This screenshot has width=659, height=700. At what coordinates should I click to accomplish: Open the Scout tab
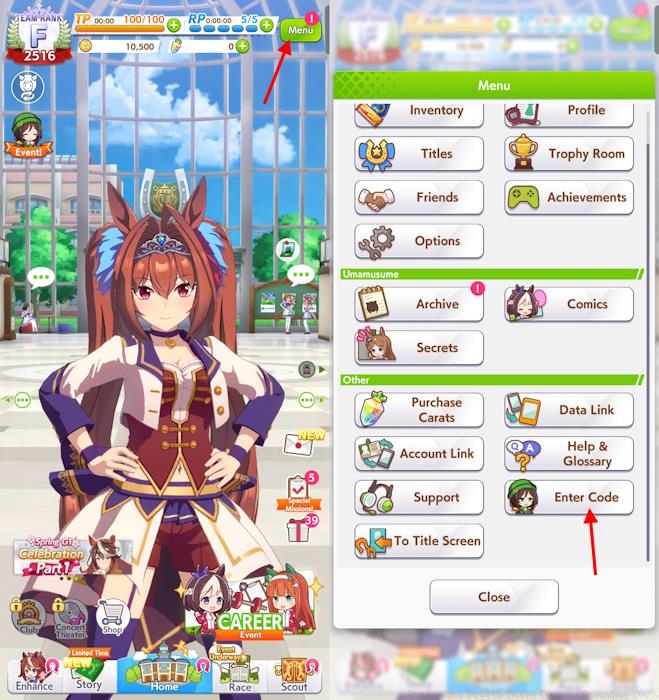click(x=294, y=676)
